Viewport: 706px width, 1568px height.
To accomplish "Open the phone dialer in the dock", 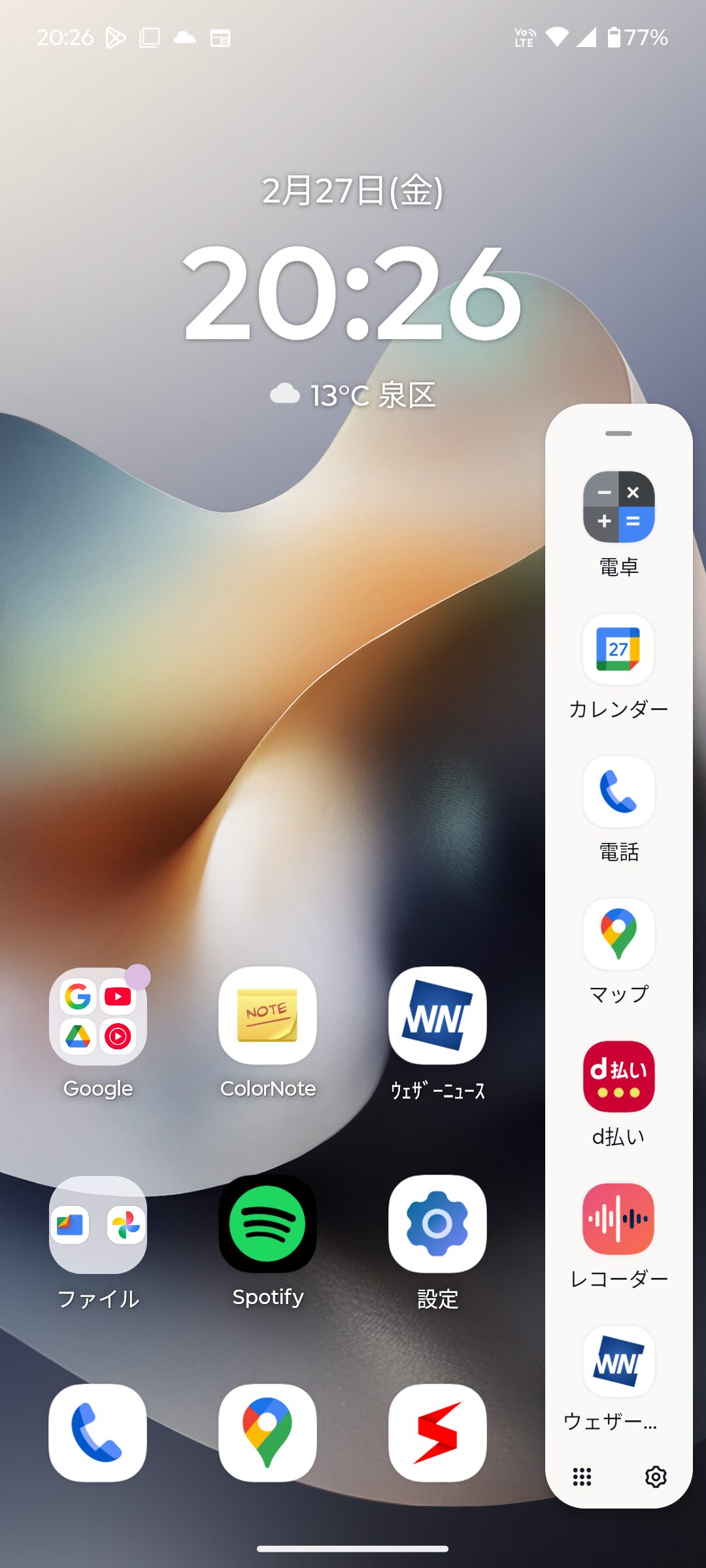I will coord(98,1433).
